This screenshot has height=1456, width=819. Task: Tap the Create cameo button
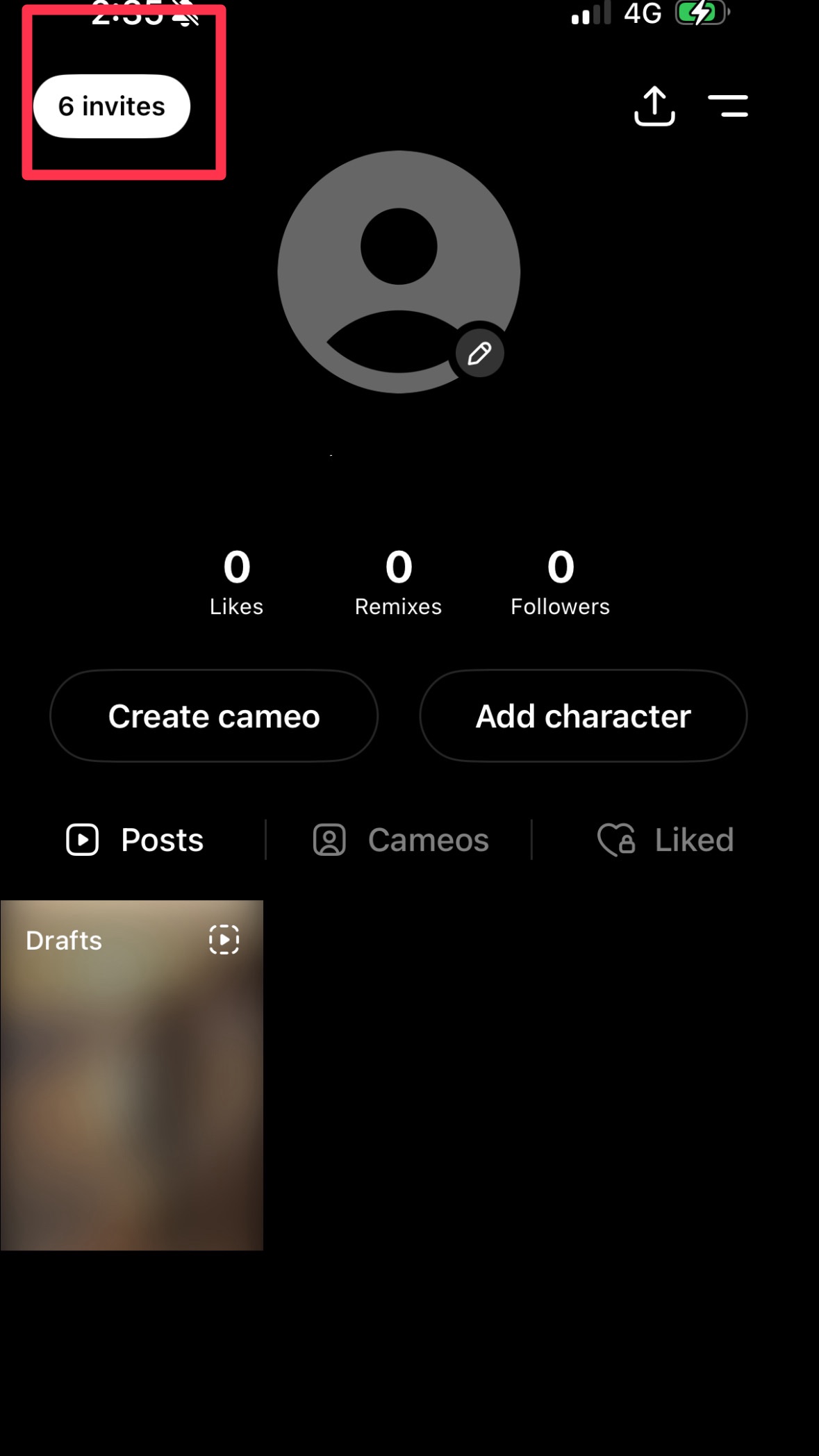[213, 715]
